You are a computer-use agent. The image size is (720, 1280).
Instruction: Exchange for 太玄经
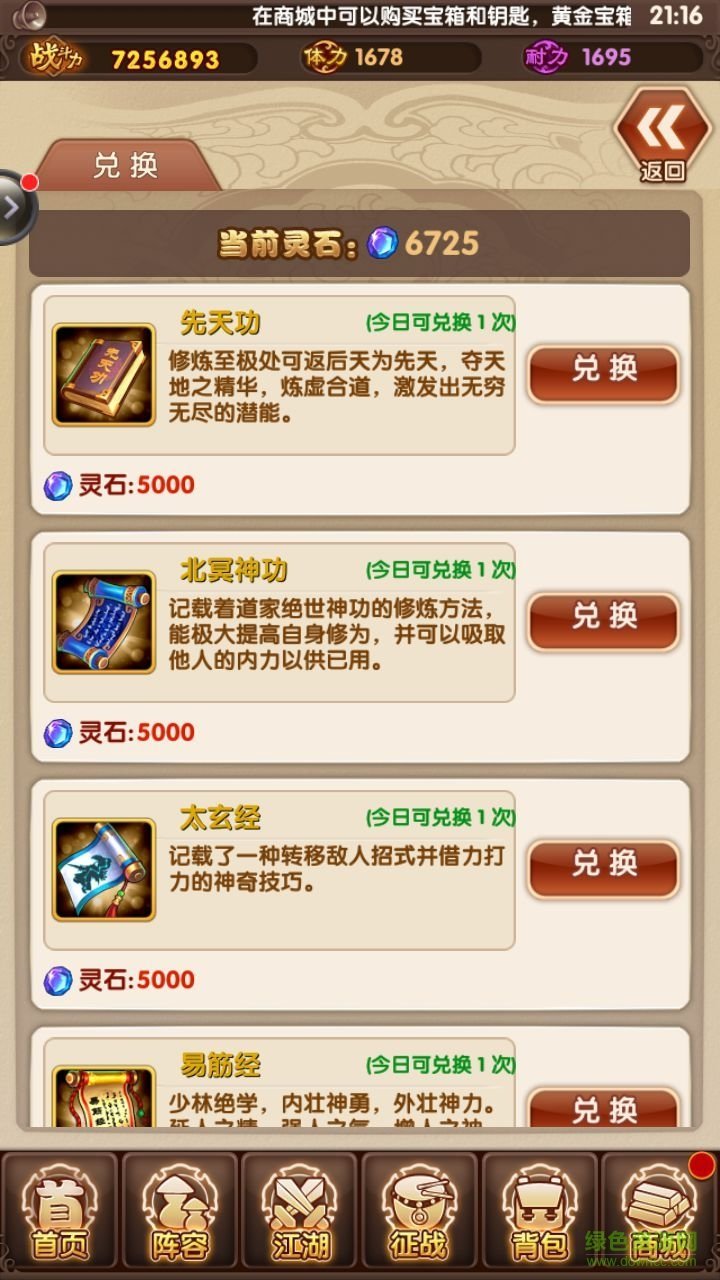click(604, 868)
